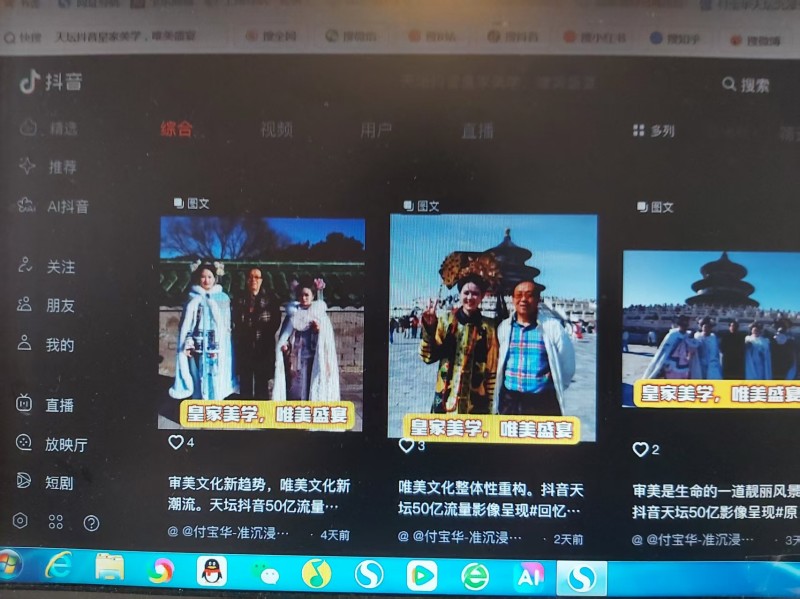
Task: Switch to the 用户 results tab
Action: [x=376, y=130]
